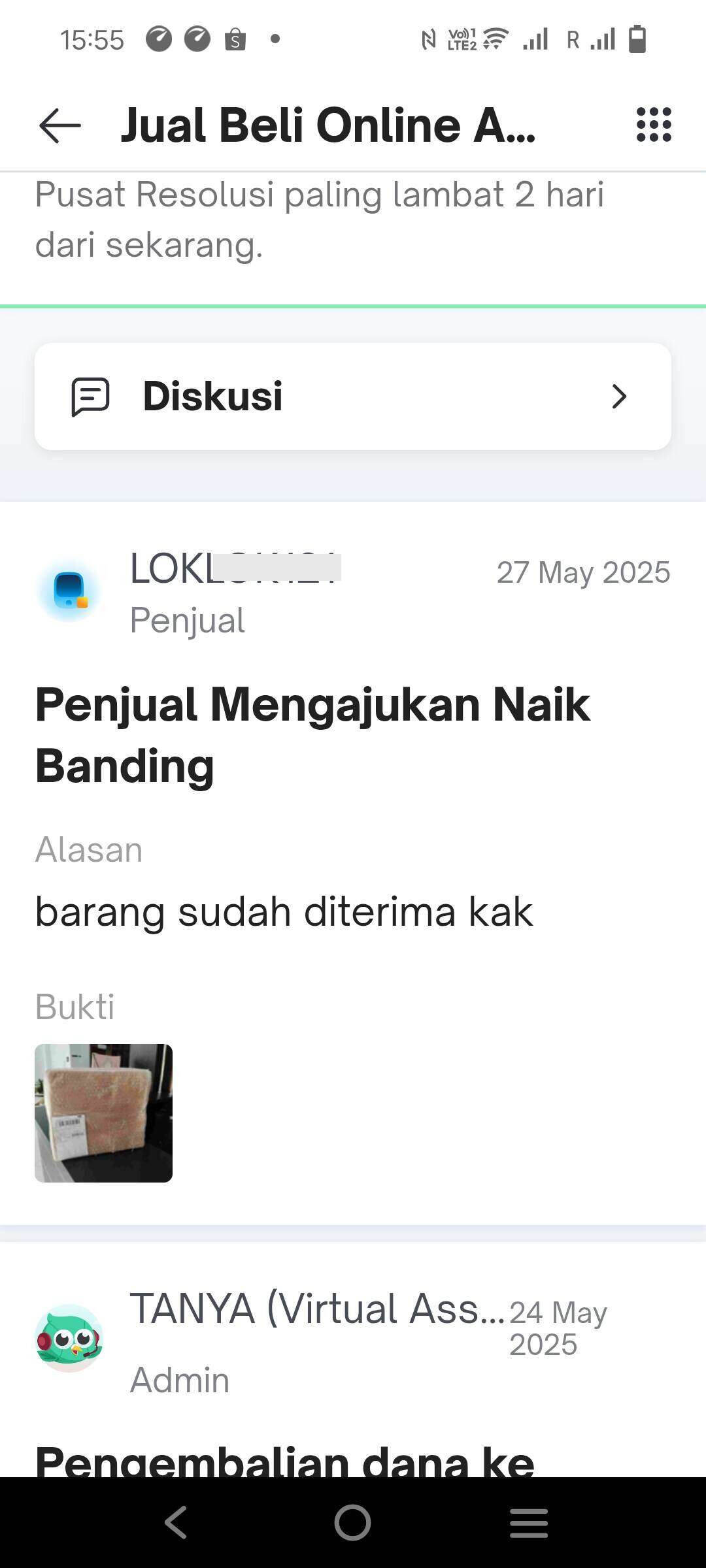Open the Diskusi row

(353, 397)
